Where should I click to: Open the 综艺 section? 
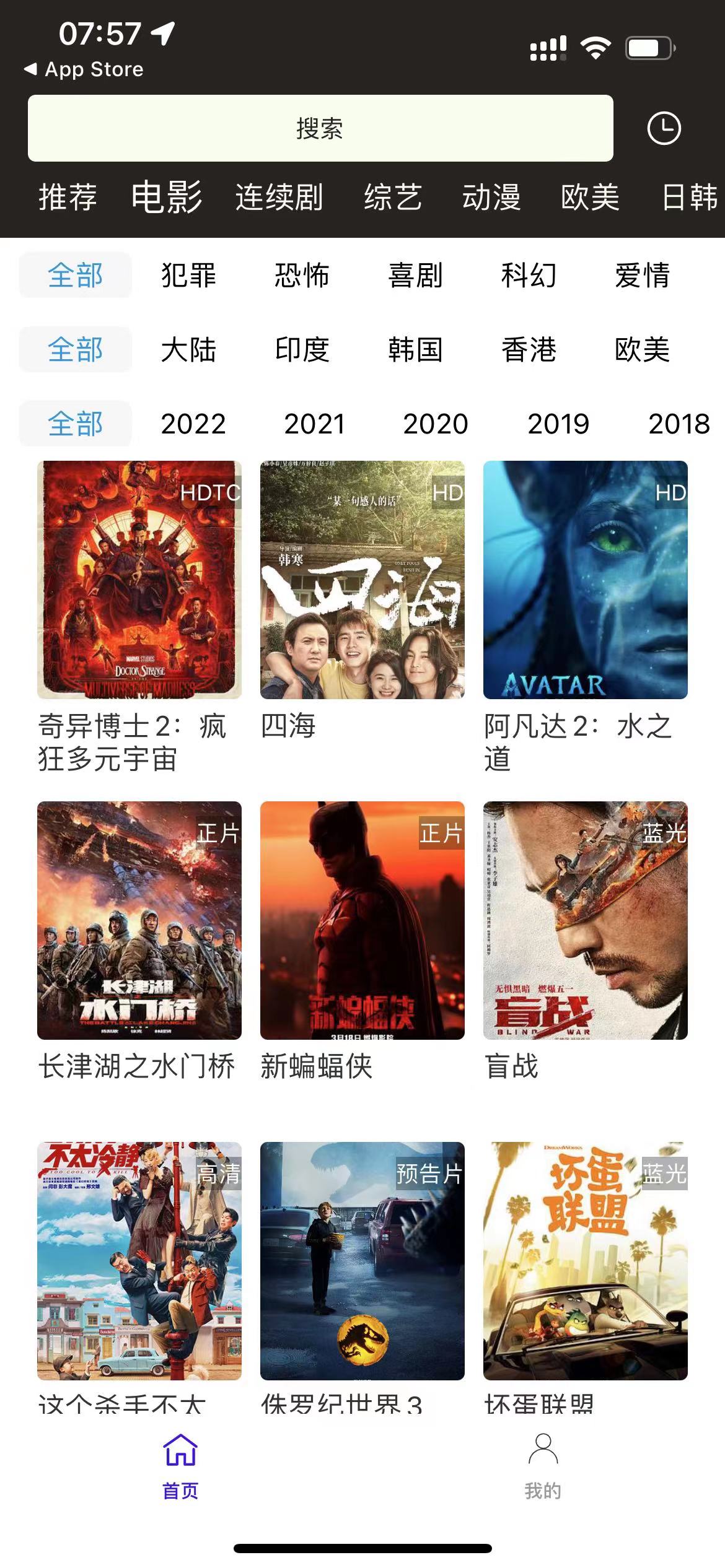pyautogui.click(x=395, y=197)
